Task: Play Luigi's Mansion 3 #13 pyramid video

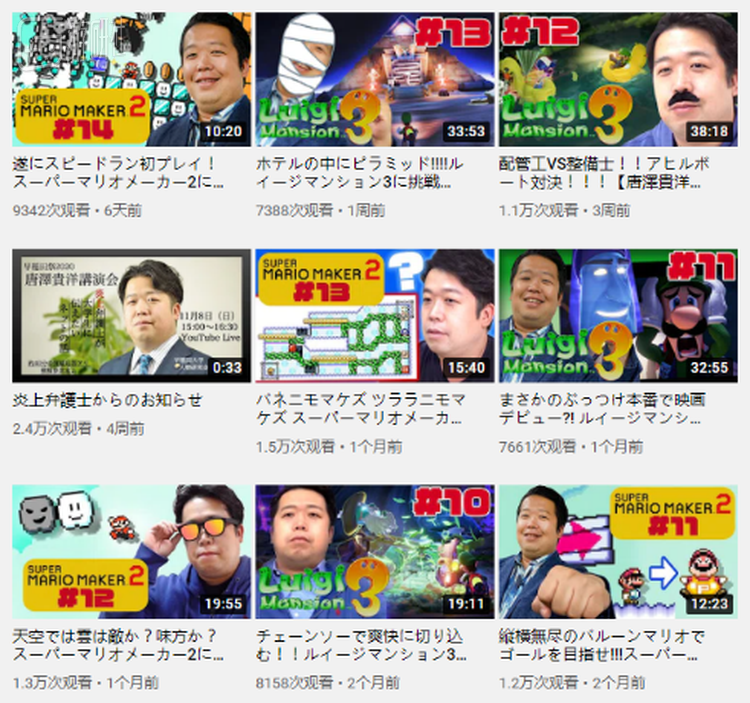Action: [374, 80]
